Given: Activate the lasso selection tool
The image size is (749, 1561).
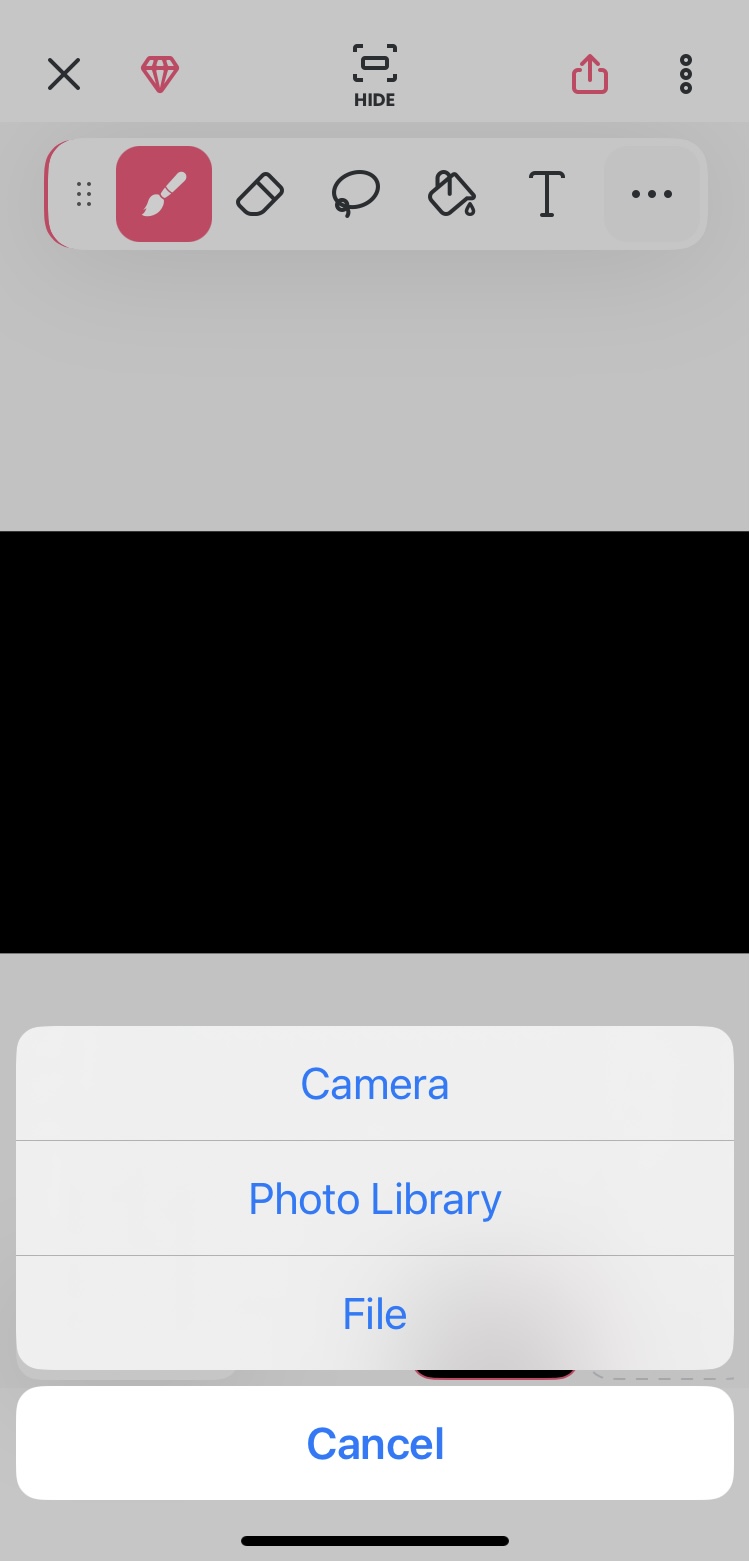Looking at the screenshot, I should point(355,194).
